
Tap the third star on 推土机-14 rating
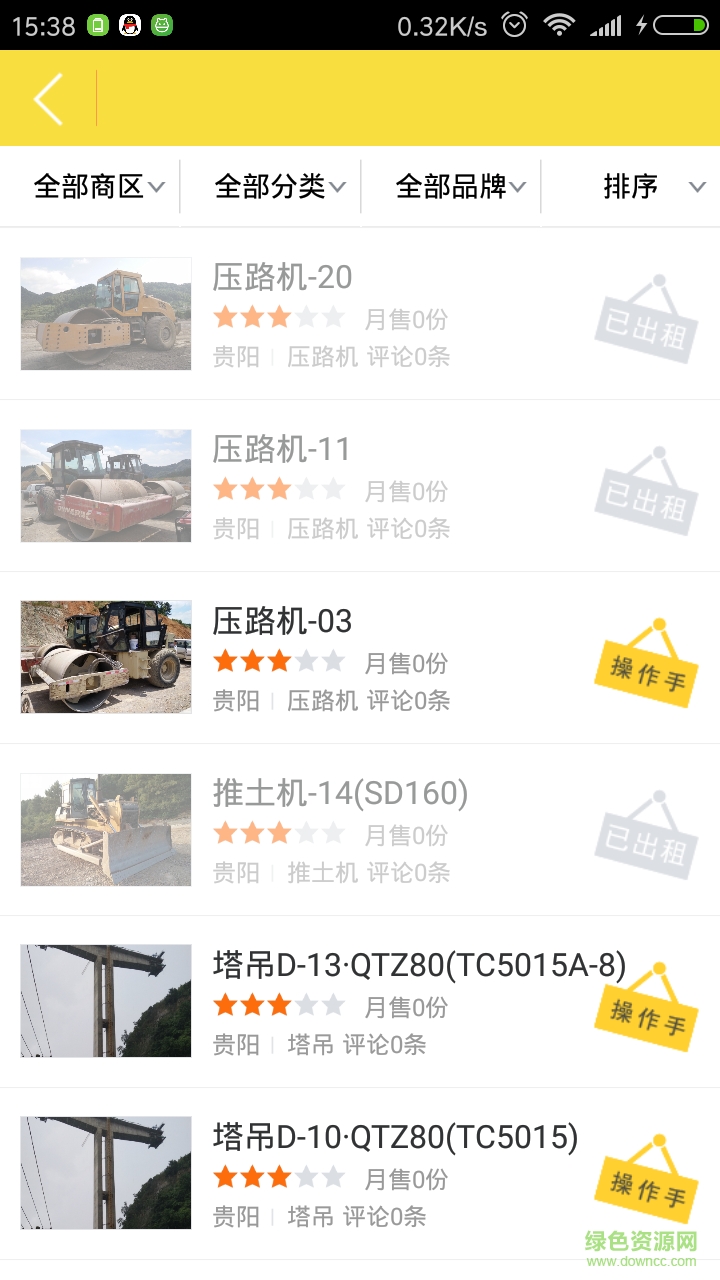[280, 832]
